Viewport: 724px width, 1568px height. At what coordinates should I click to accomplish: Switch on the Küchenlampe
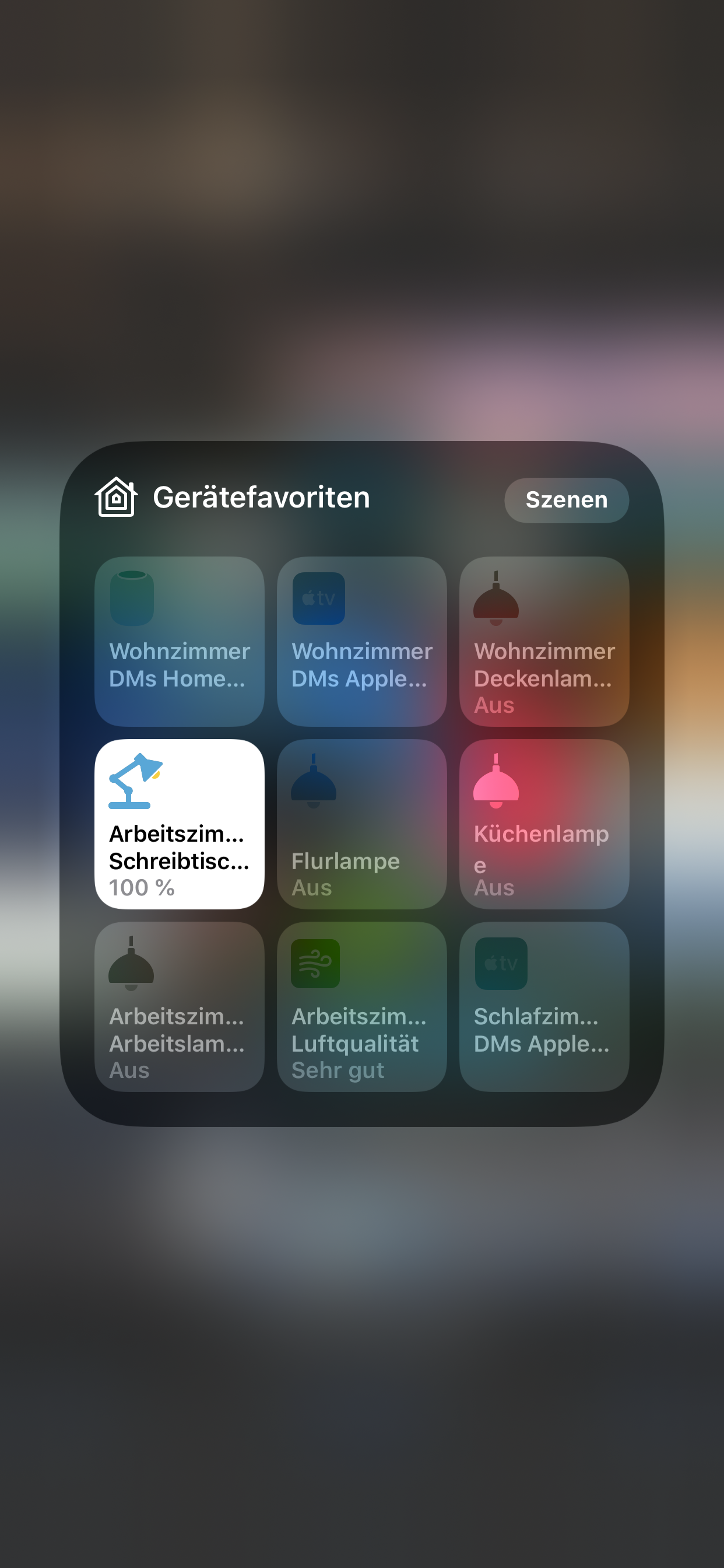[x=543, y=824]
